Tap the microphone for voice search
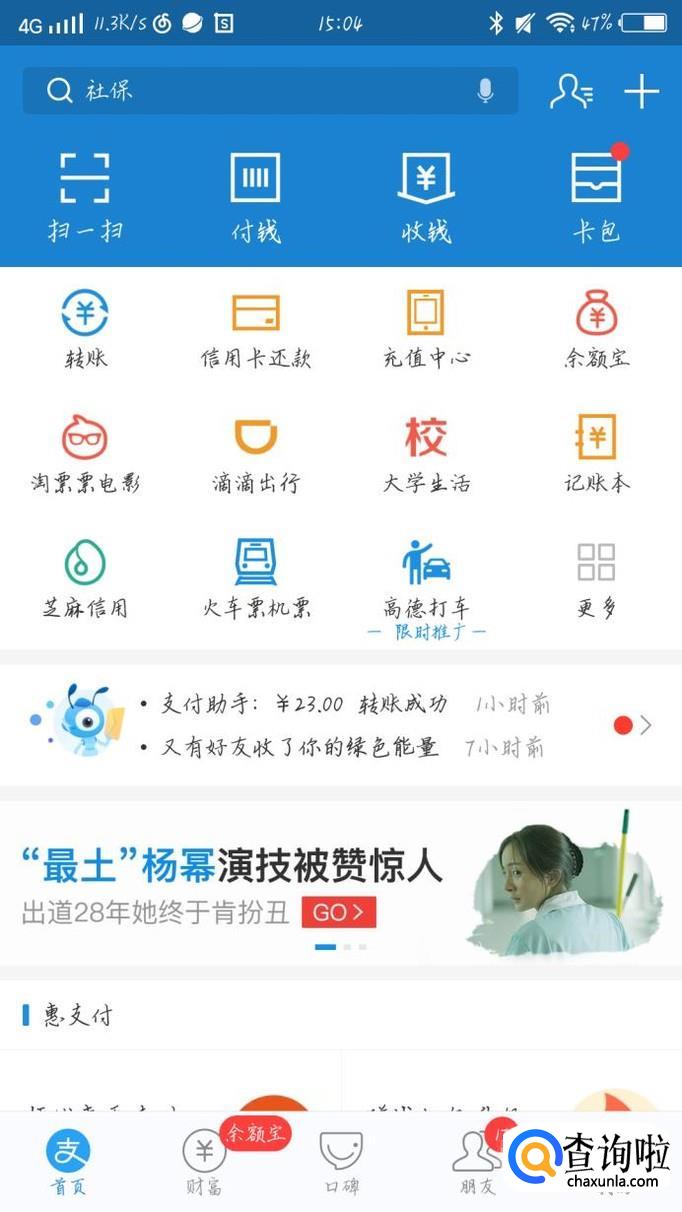Image resolution: width=682 pixels, height=1212 pixels. click(x=486, y=91)
